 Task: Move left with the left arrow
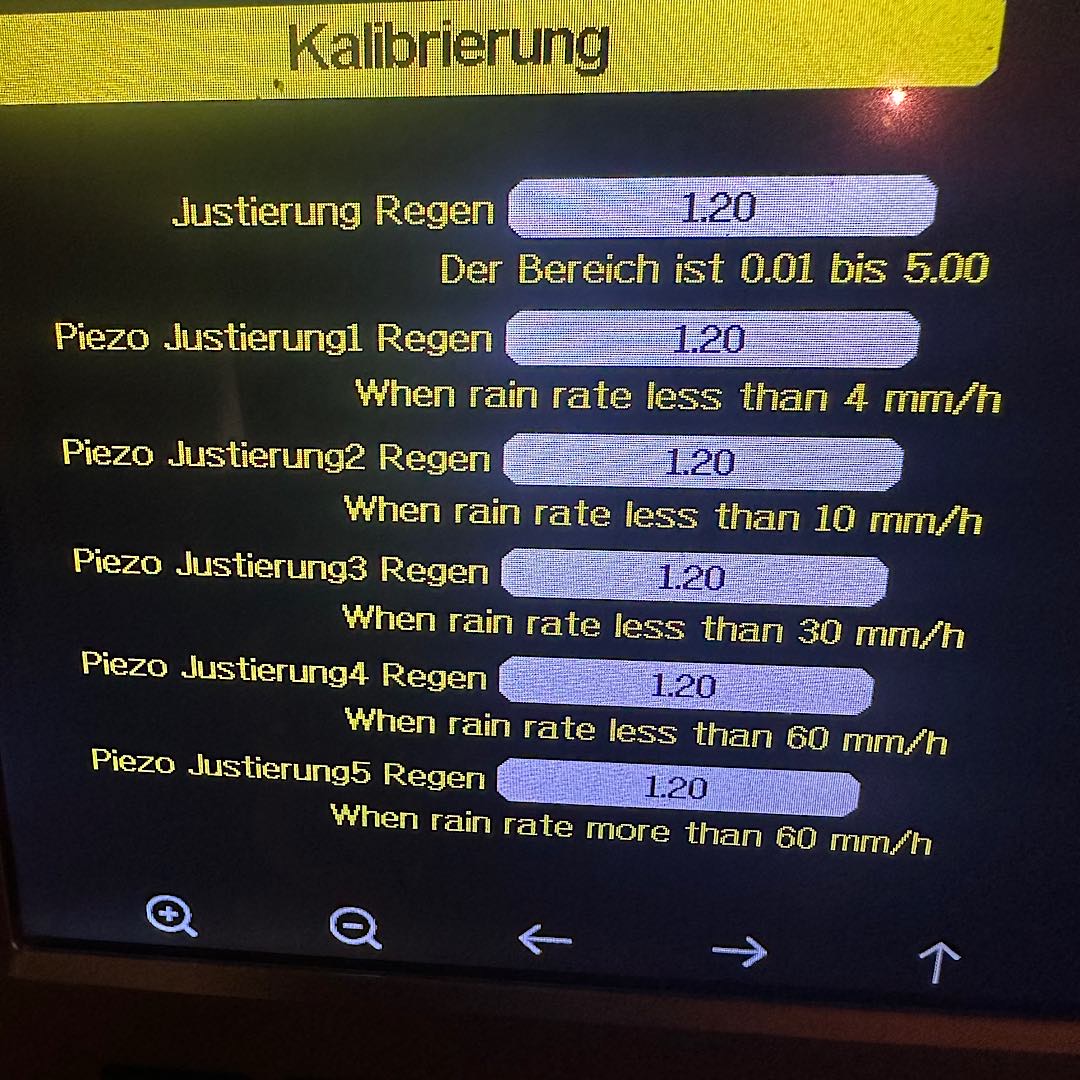tap(545, 940)
